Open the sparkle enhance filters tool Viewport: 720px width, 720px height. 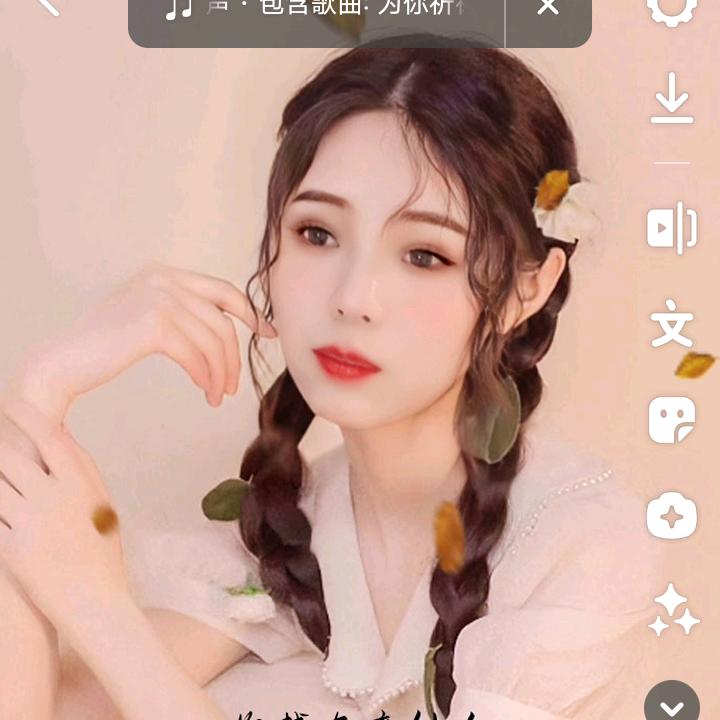pyautogui.click(x=671, y=610)
